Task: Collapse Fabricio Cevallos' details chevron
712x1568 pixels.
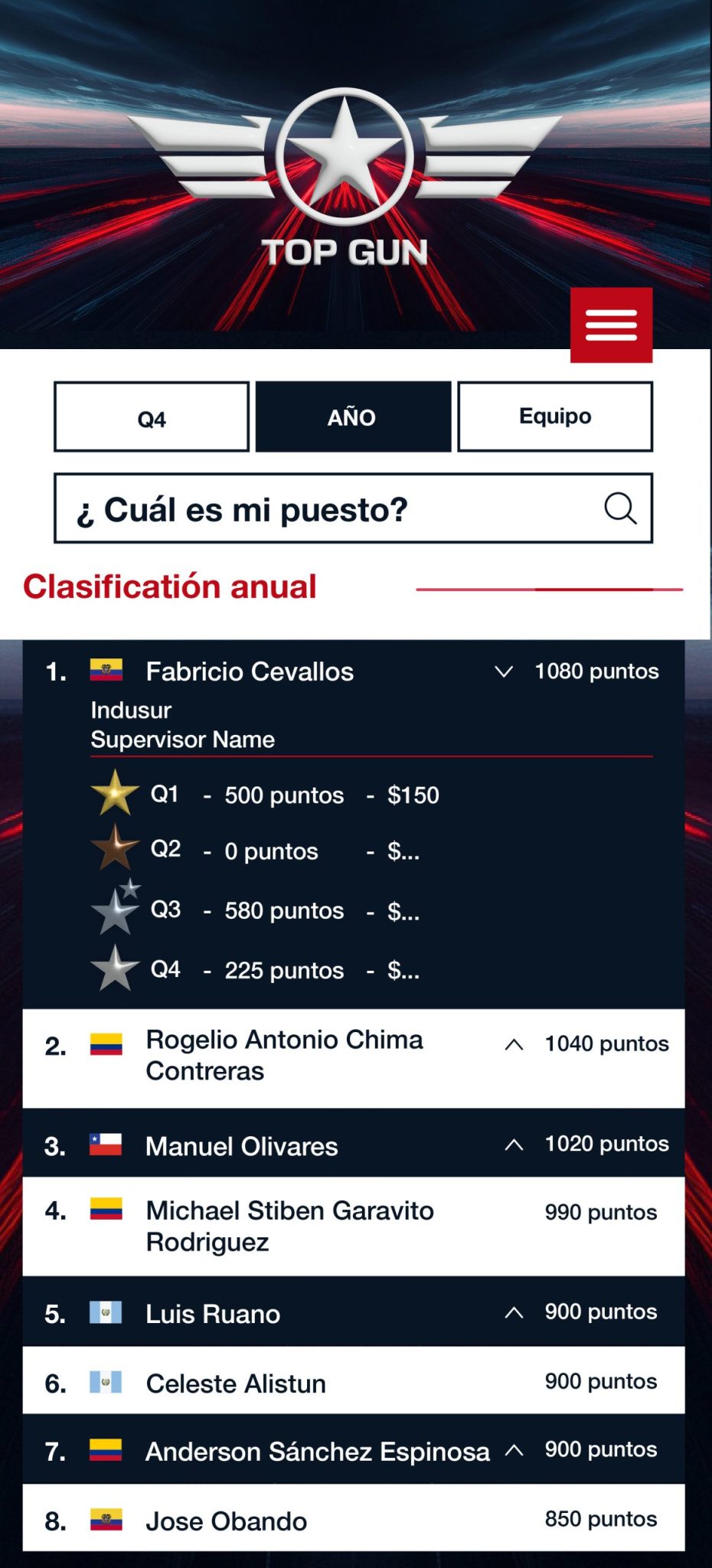Action: (x=504, y=672)
